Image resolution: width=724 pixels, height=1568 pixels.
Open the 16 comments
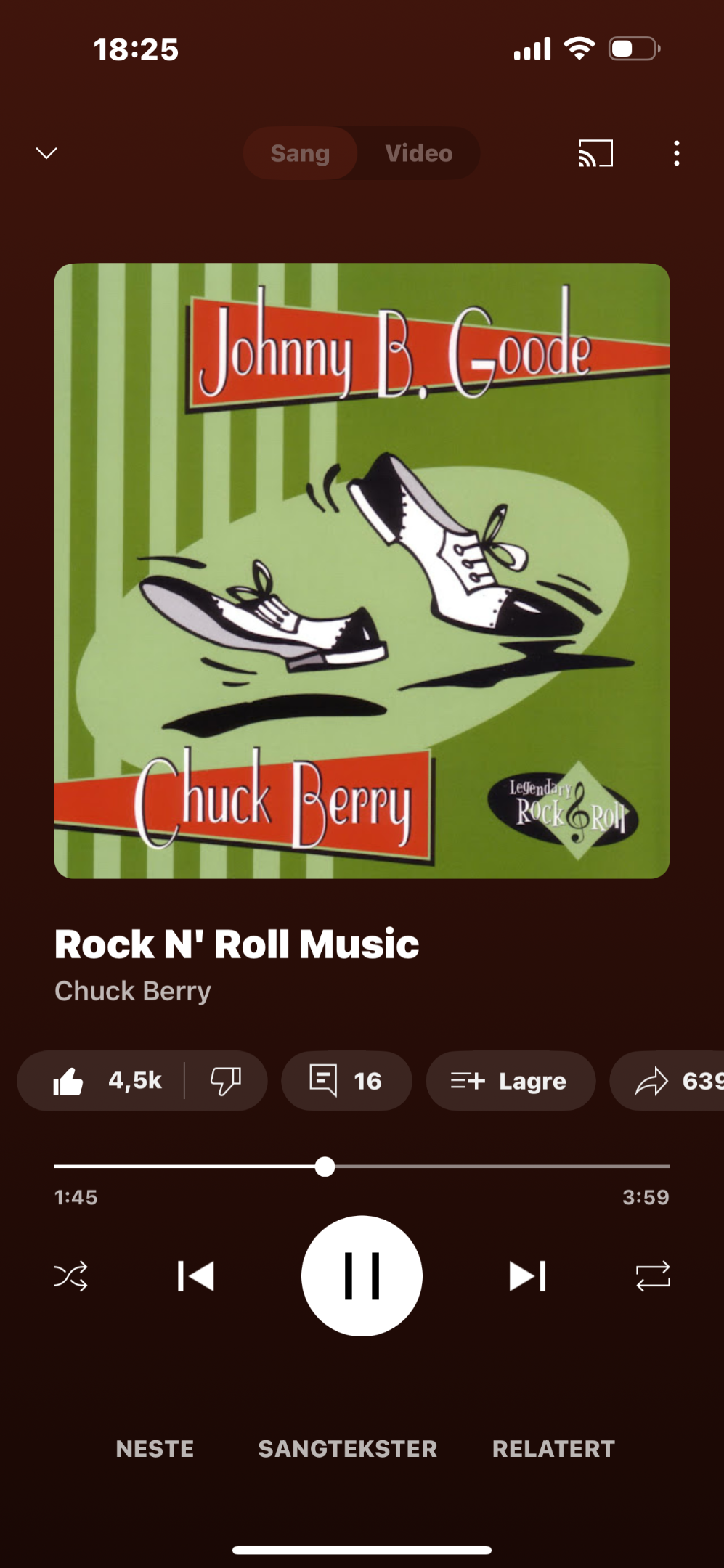(346, 1081)
